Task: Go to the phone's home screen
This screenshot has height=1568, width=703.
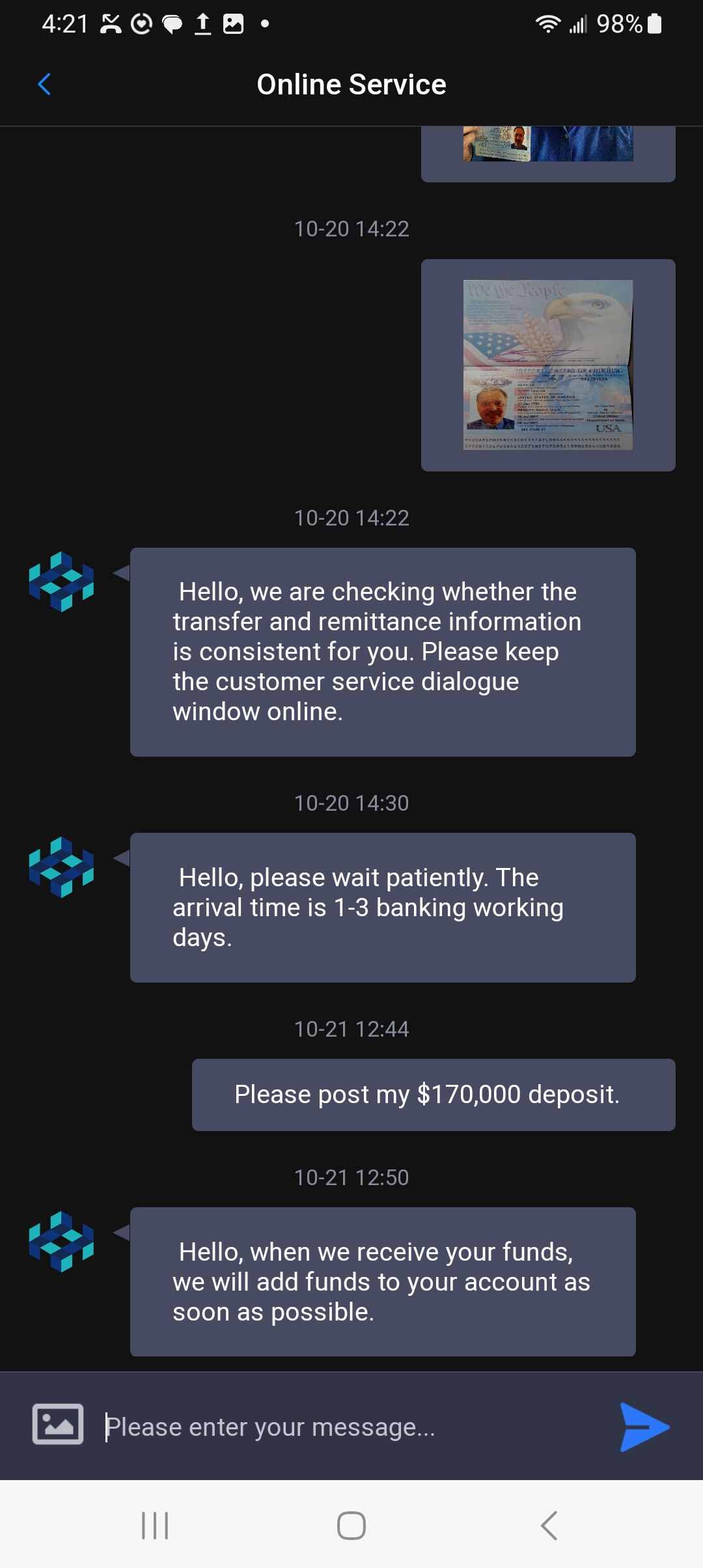Action: tap(351, 1525)
